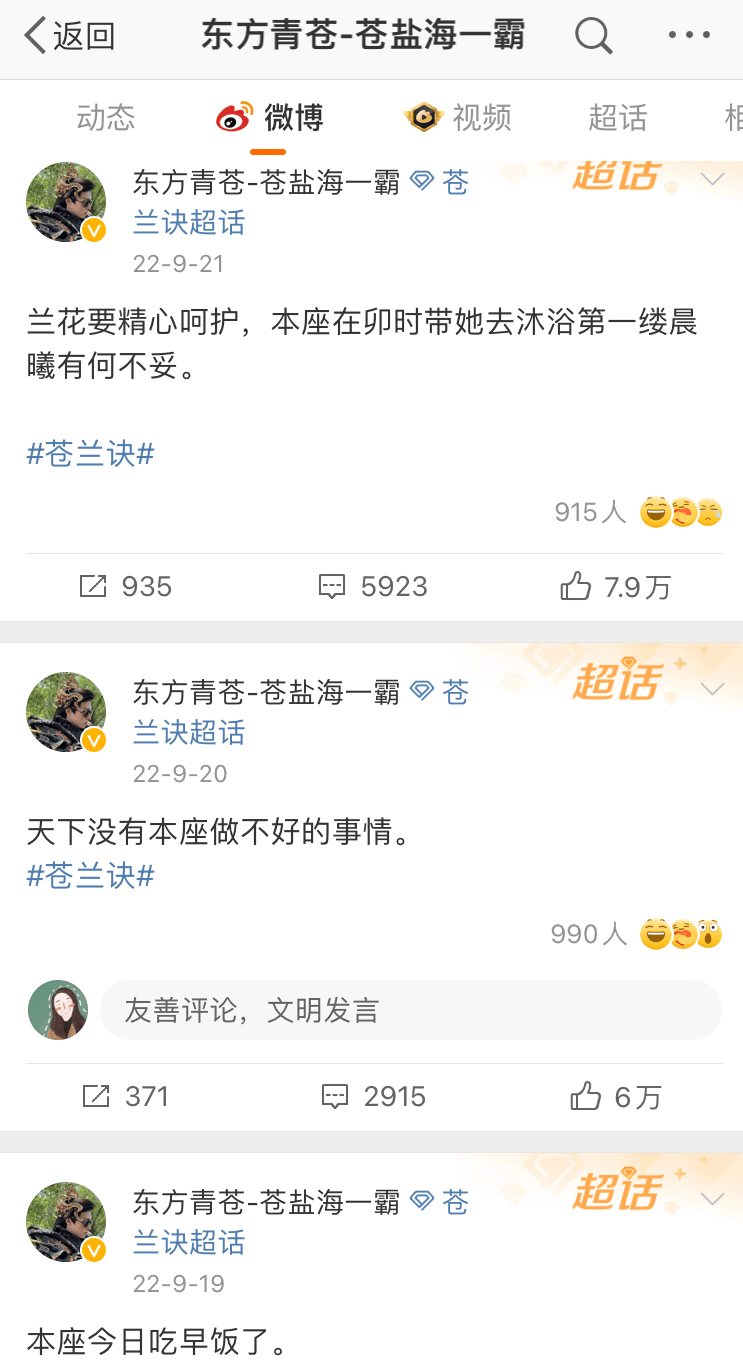Open comments on the 22-9-20 post
The width and height of the screenshot is (743, 1367).
point(374,1097)
